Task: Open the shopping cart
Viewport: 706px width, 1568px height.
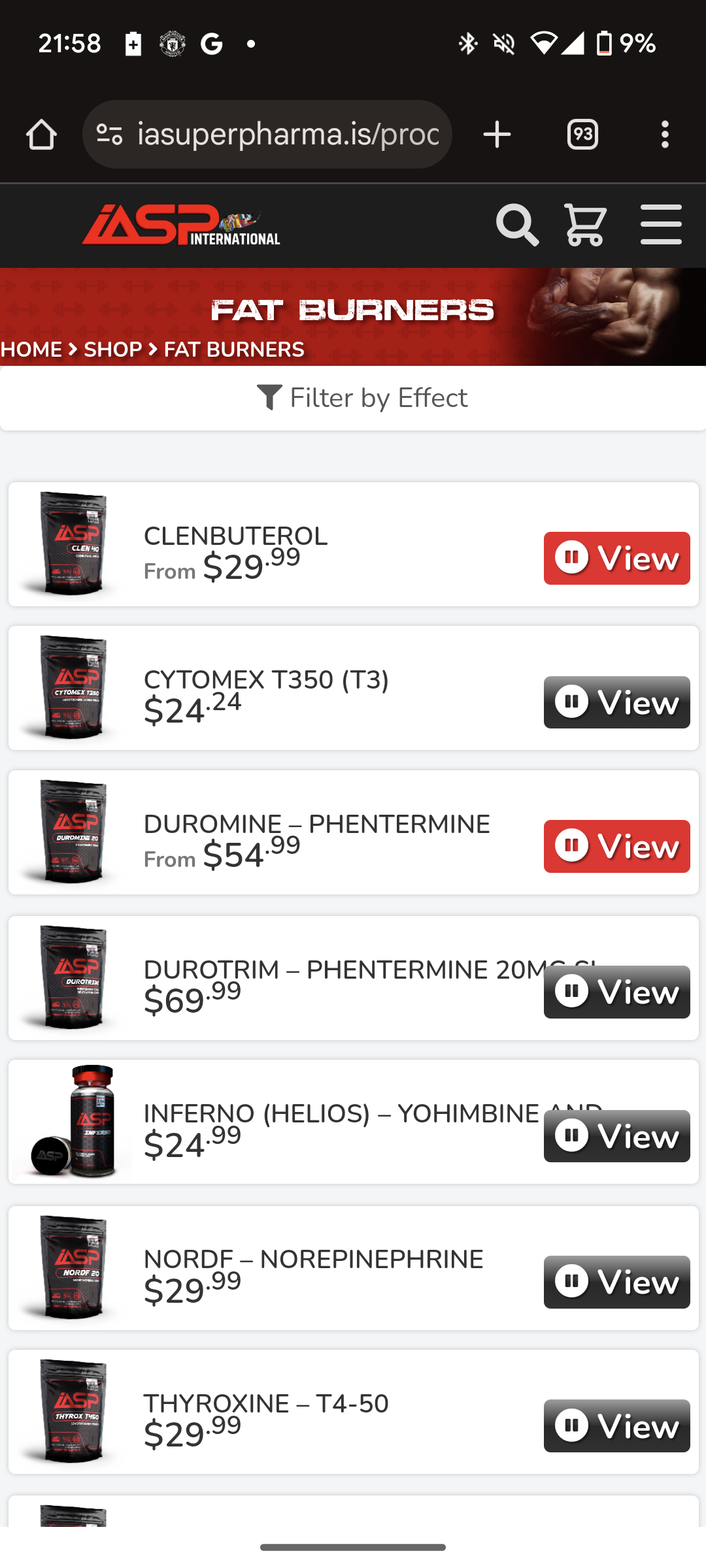Action: coord(586,225)
